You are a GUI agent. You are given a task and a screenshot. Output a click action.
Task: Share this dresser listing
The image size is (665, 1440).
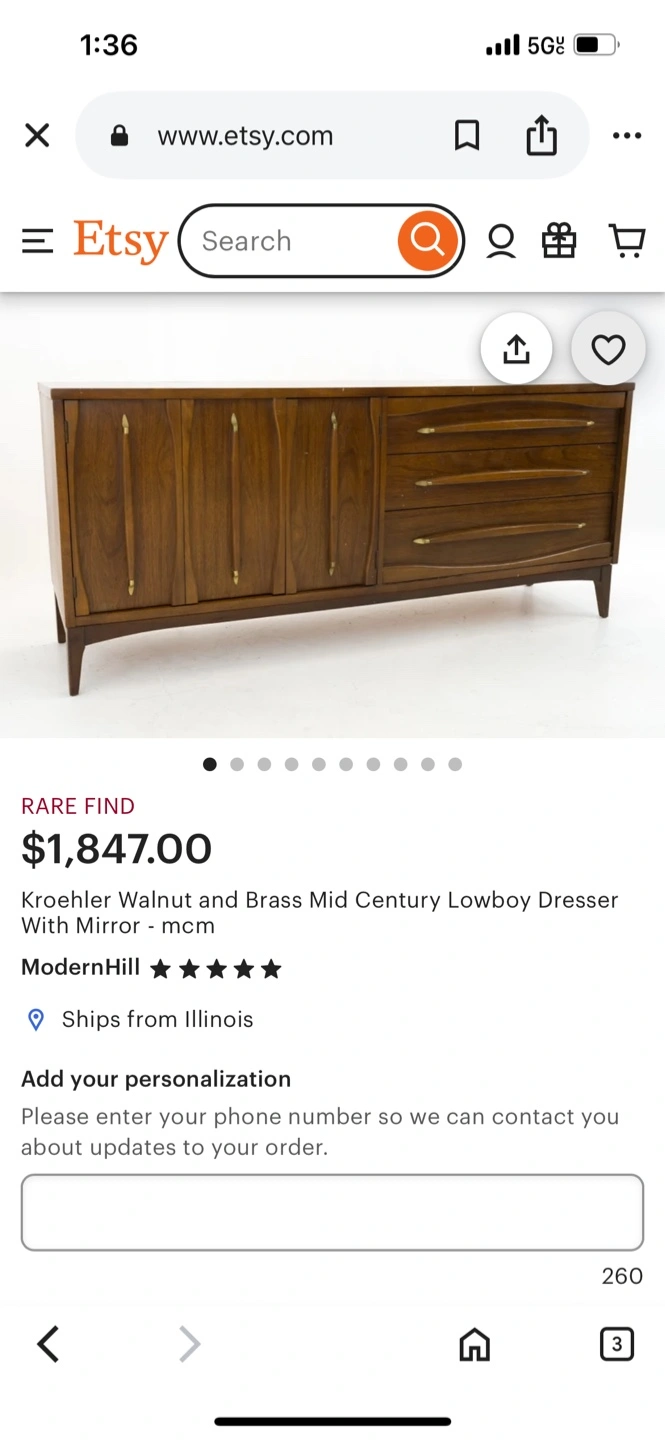tap(516, 349)
